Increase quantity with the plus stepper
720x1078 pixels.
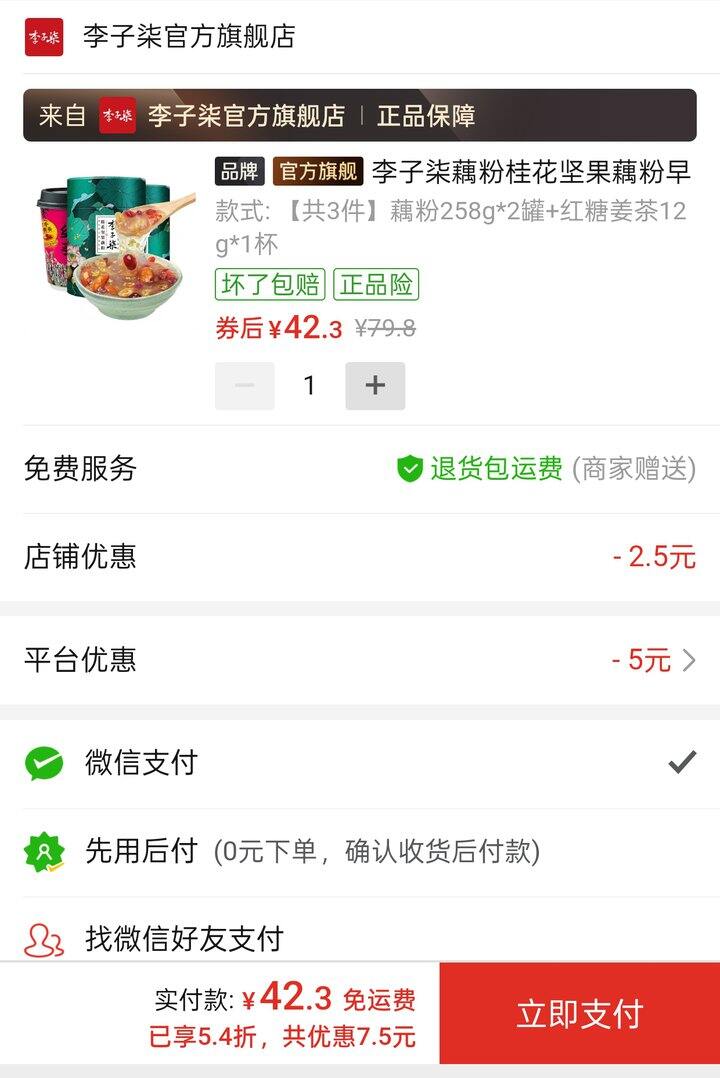375,385
